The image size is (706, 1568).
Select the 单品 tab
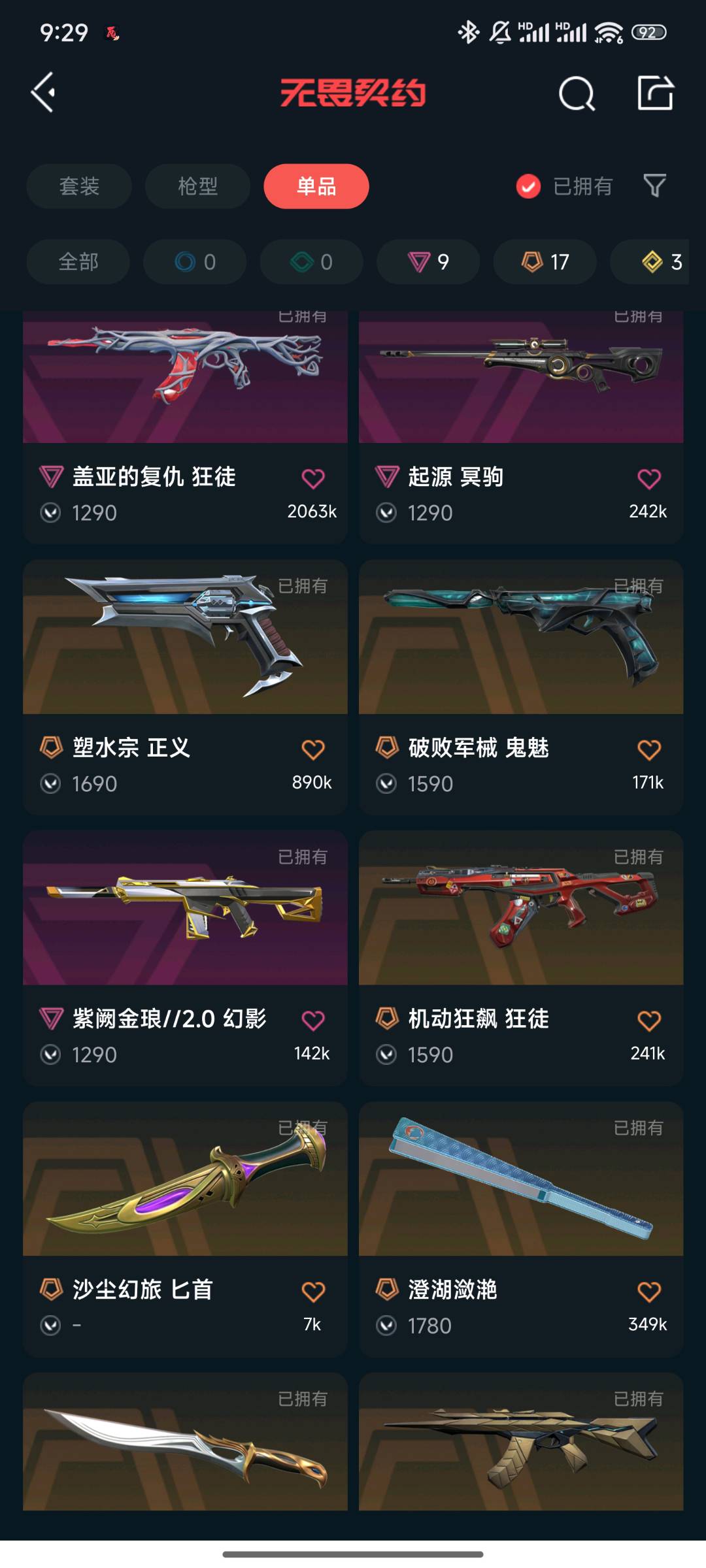coord(316,186)
